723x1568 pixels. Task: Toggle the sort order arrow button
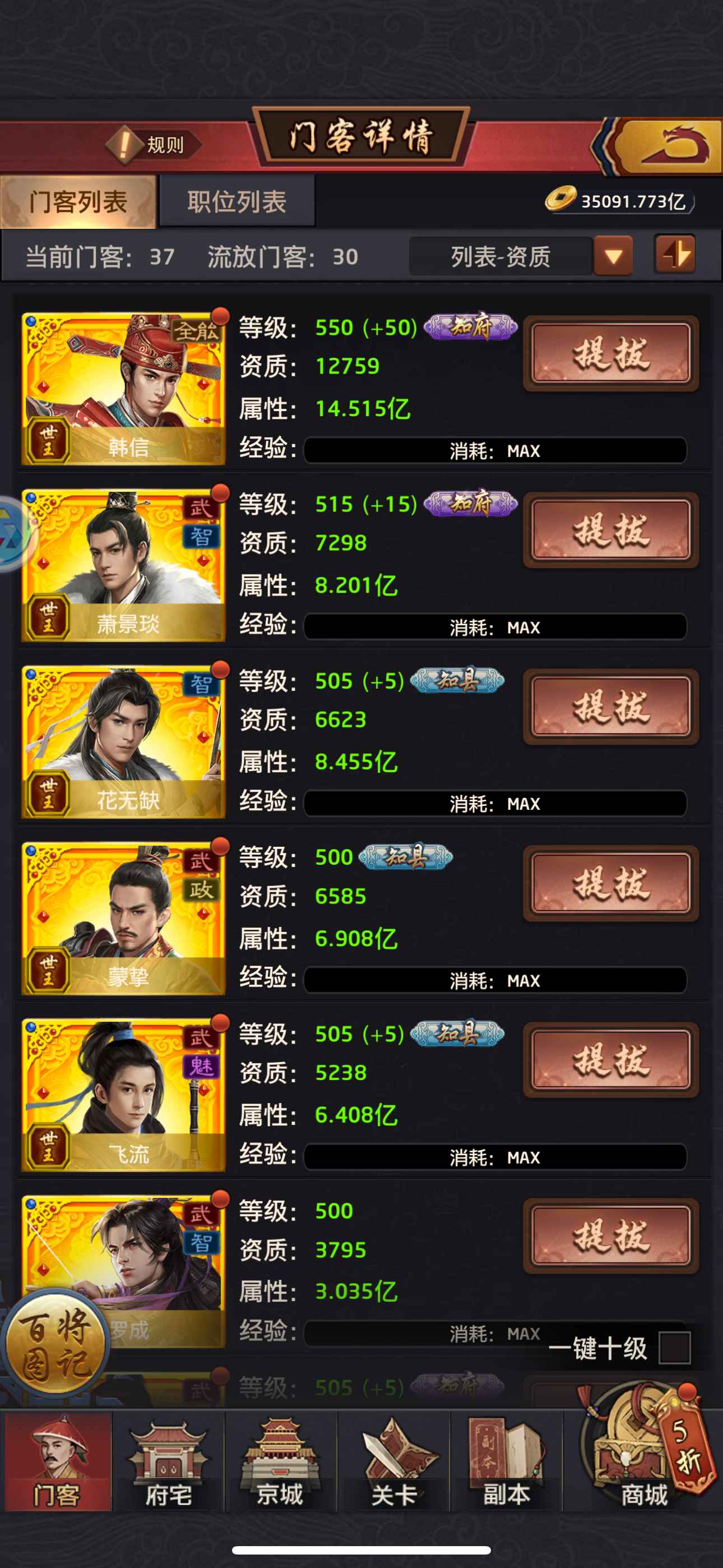675,254
